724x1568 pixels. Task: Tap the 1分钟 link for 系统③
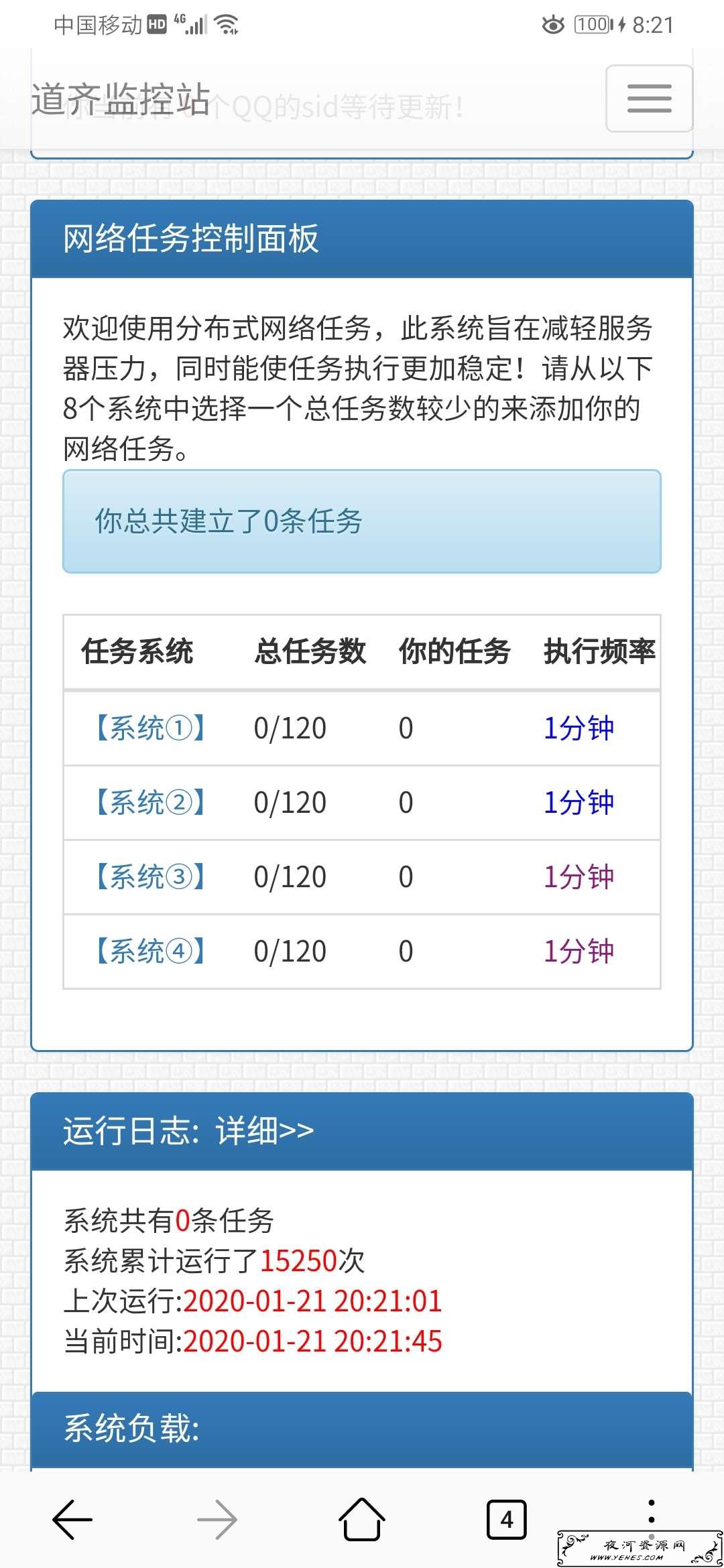point(579,877)
